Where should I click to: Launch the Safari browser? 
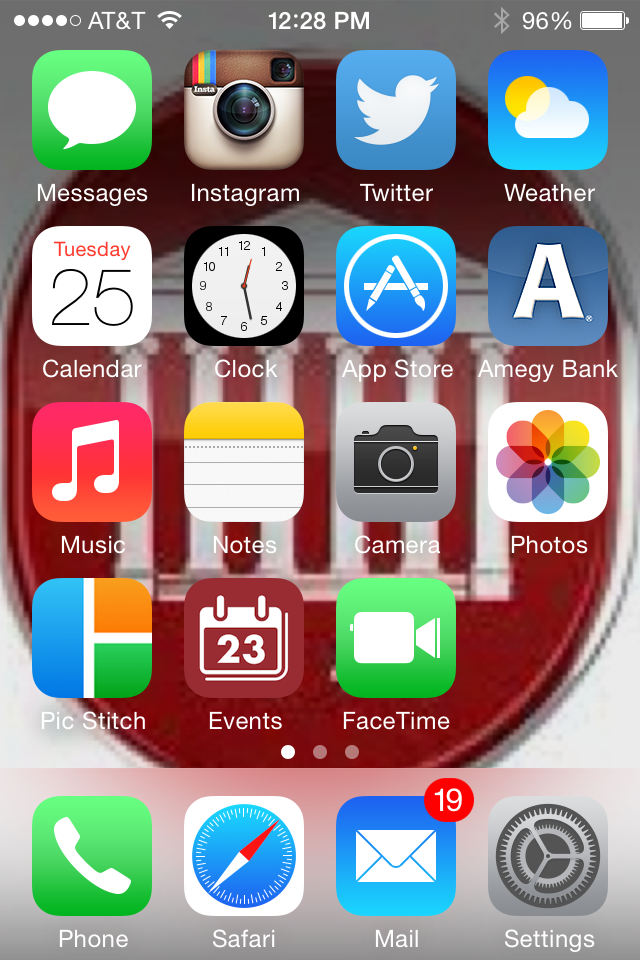click(244, 856)
